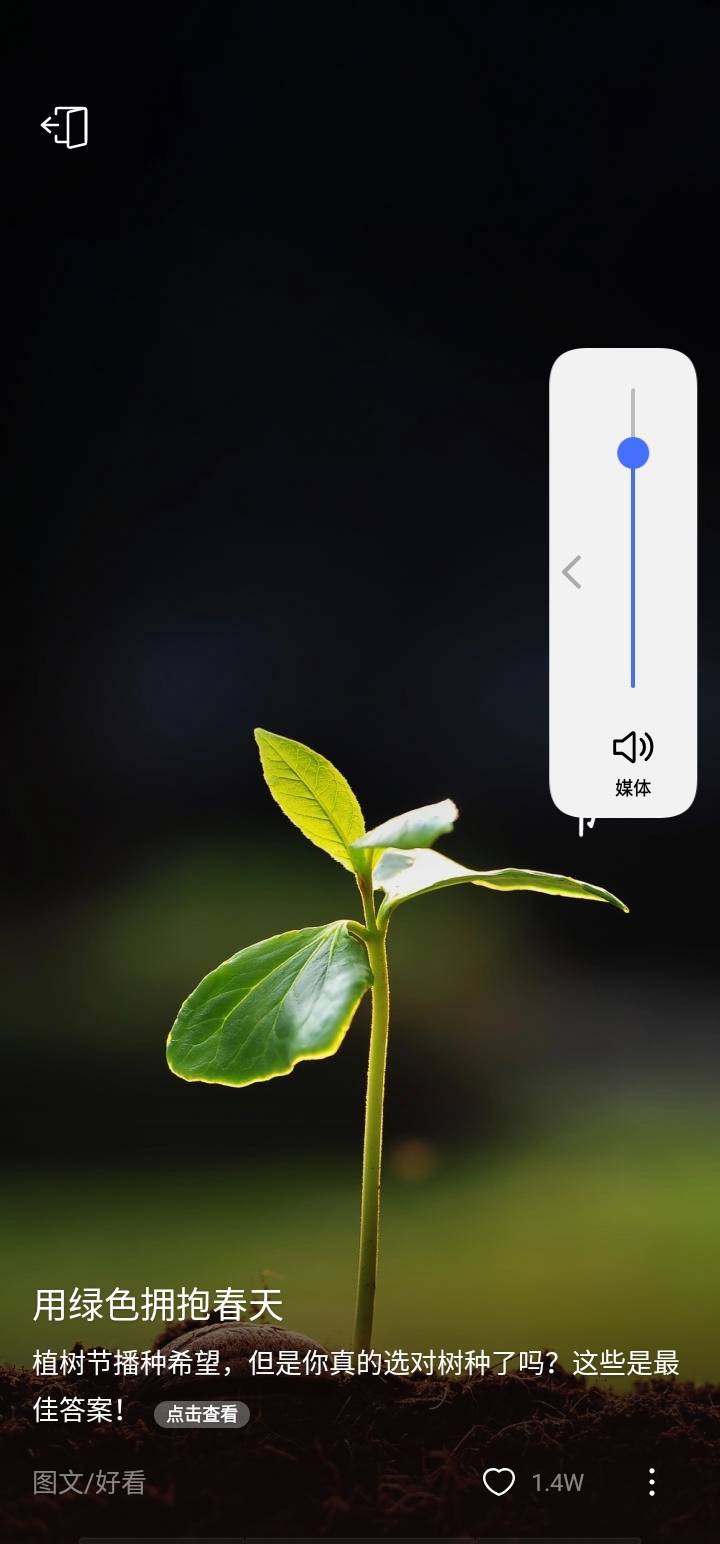Like this wallpaper with the heart icon
The height and width of the screenshot is (1544, 720).
pos(499,1482)
